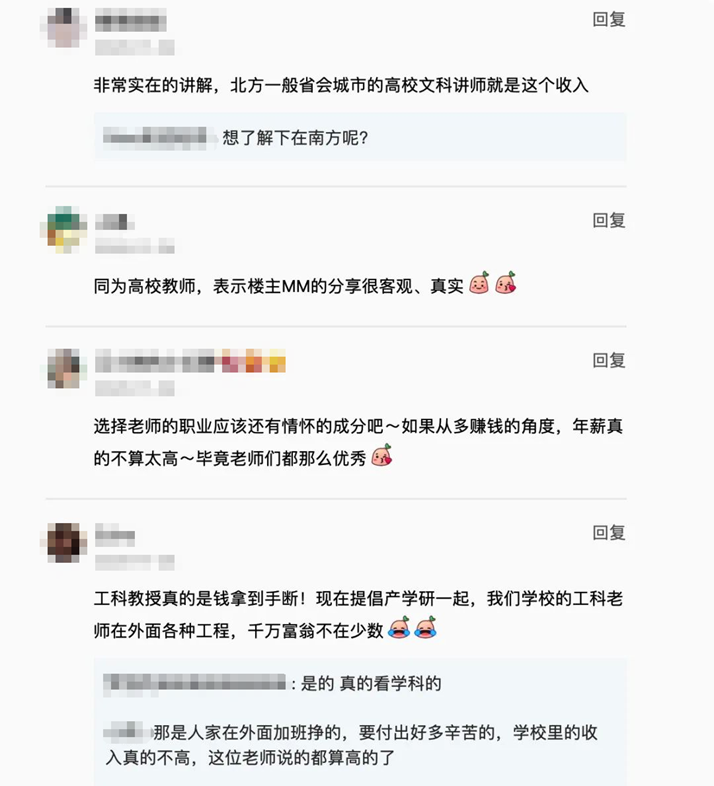Open avatar of the 非常实在的讲解 commenter
714x786 pixels.
[66, 27]
